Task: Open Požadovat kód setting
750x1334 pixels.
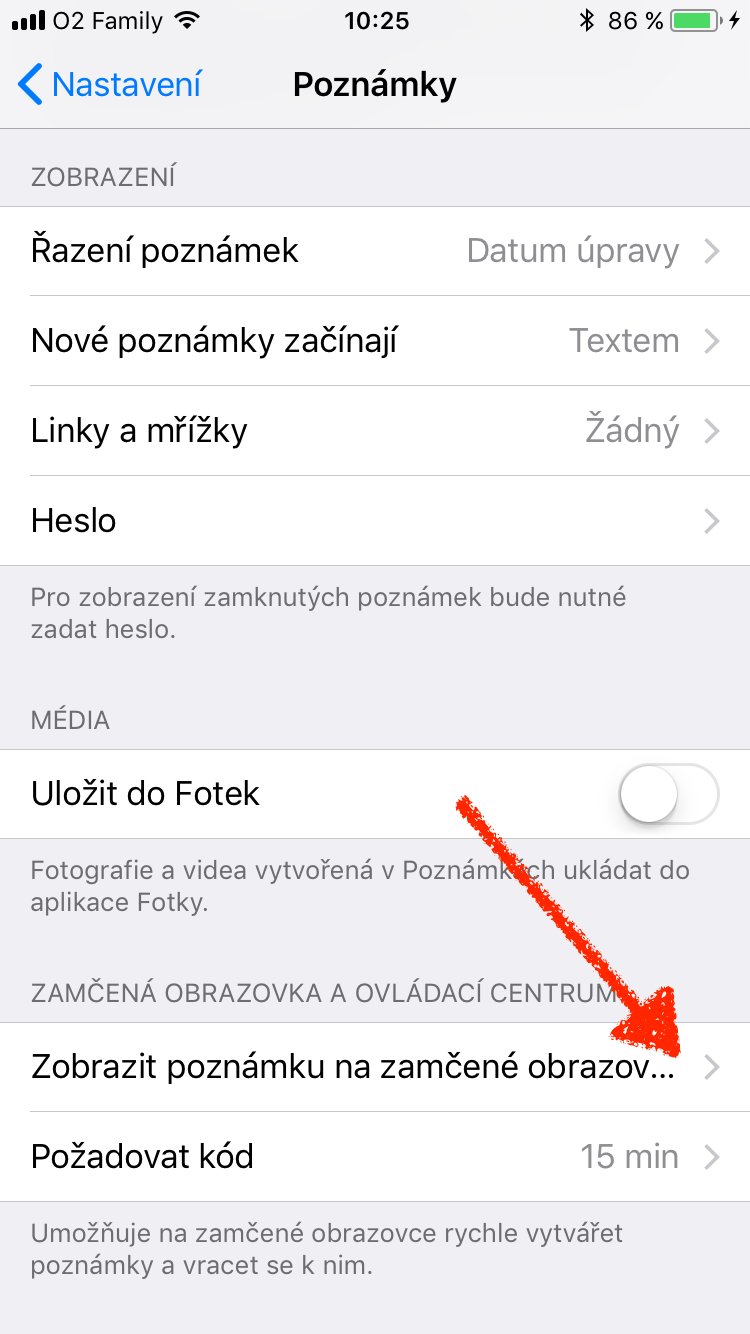Action: pos(375,1157)
